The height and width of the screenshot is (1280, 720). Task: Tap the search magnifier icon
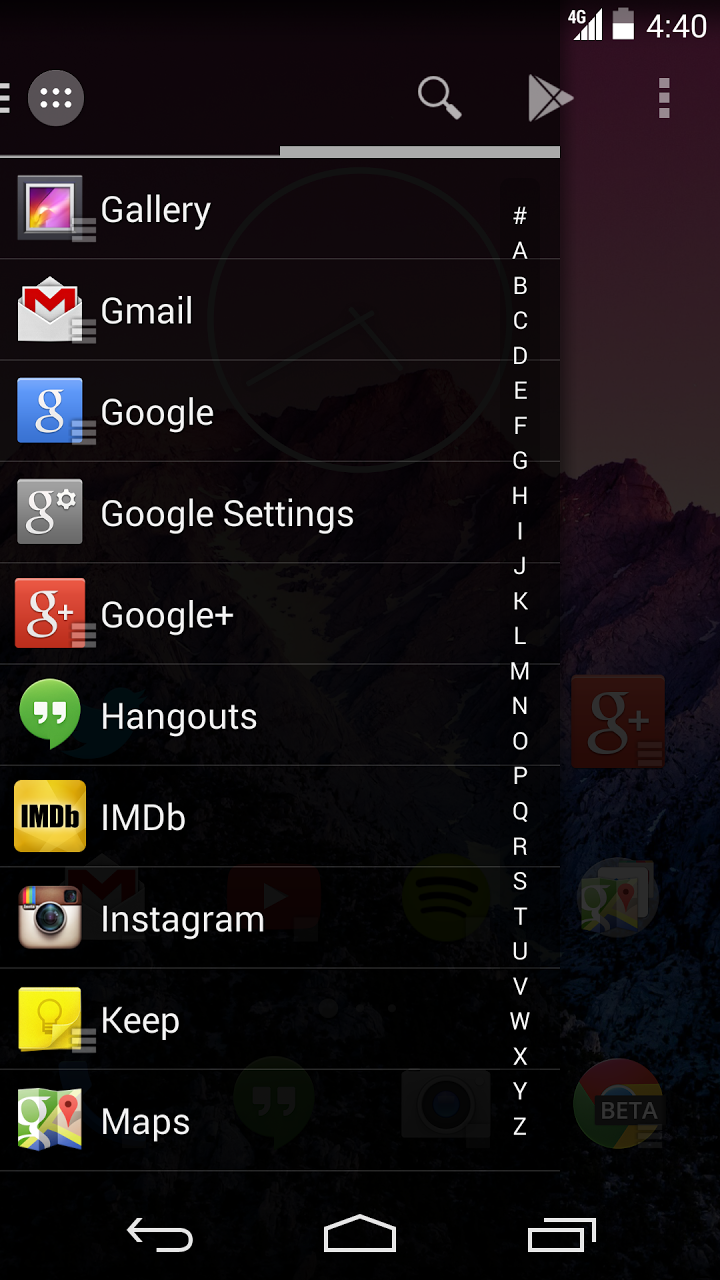pyautogui.click(x=439, y=98)
